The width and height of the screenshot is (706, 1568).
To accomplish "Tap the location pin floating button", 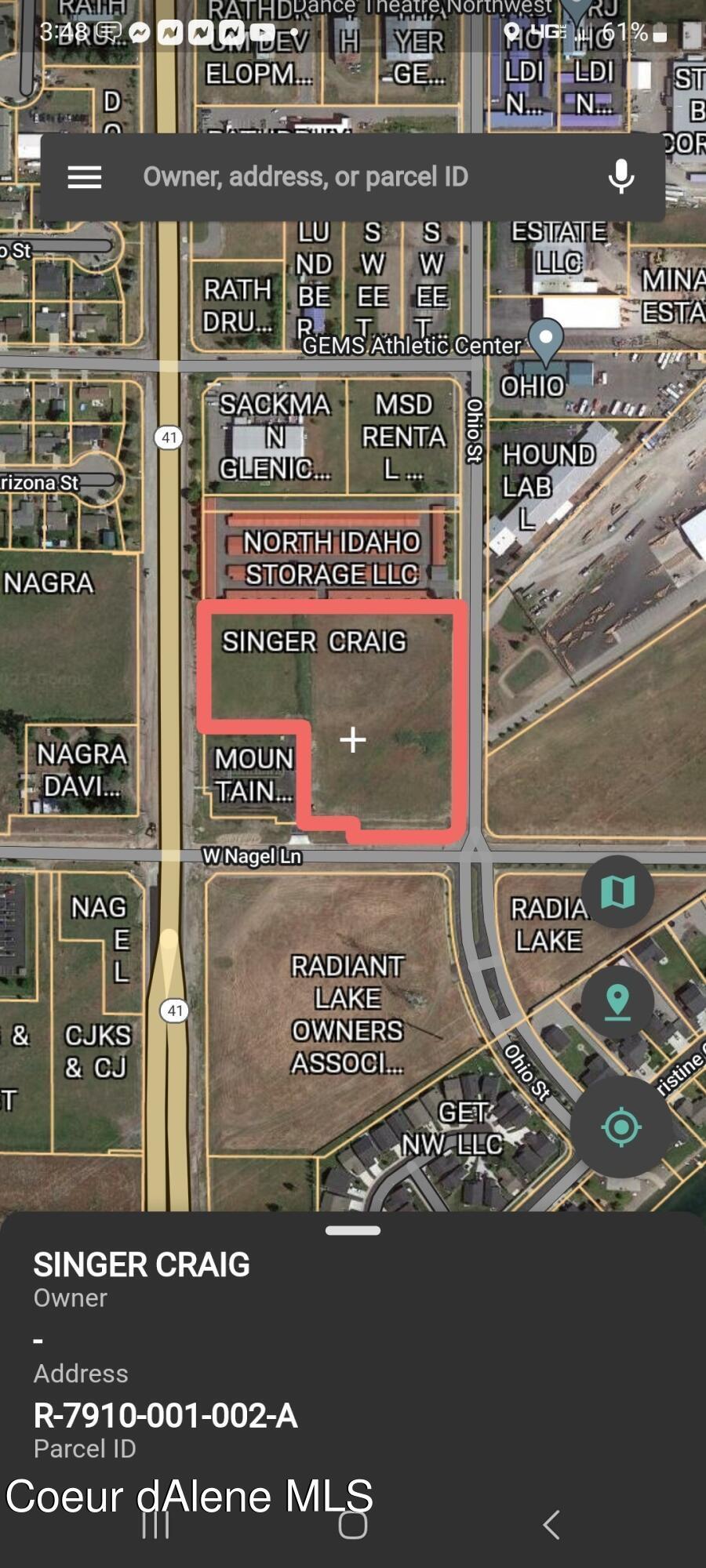I will (617, 1002).
